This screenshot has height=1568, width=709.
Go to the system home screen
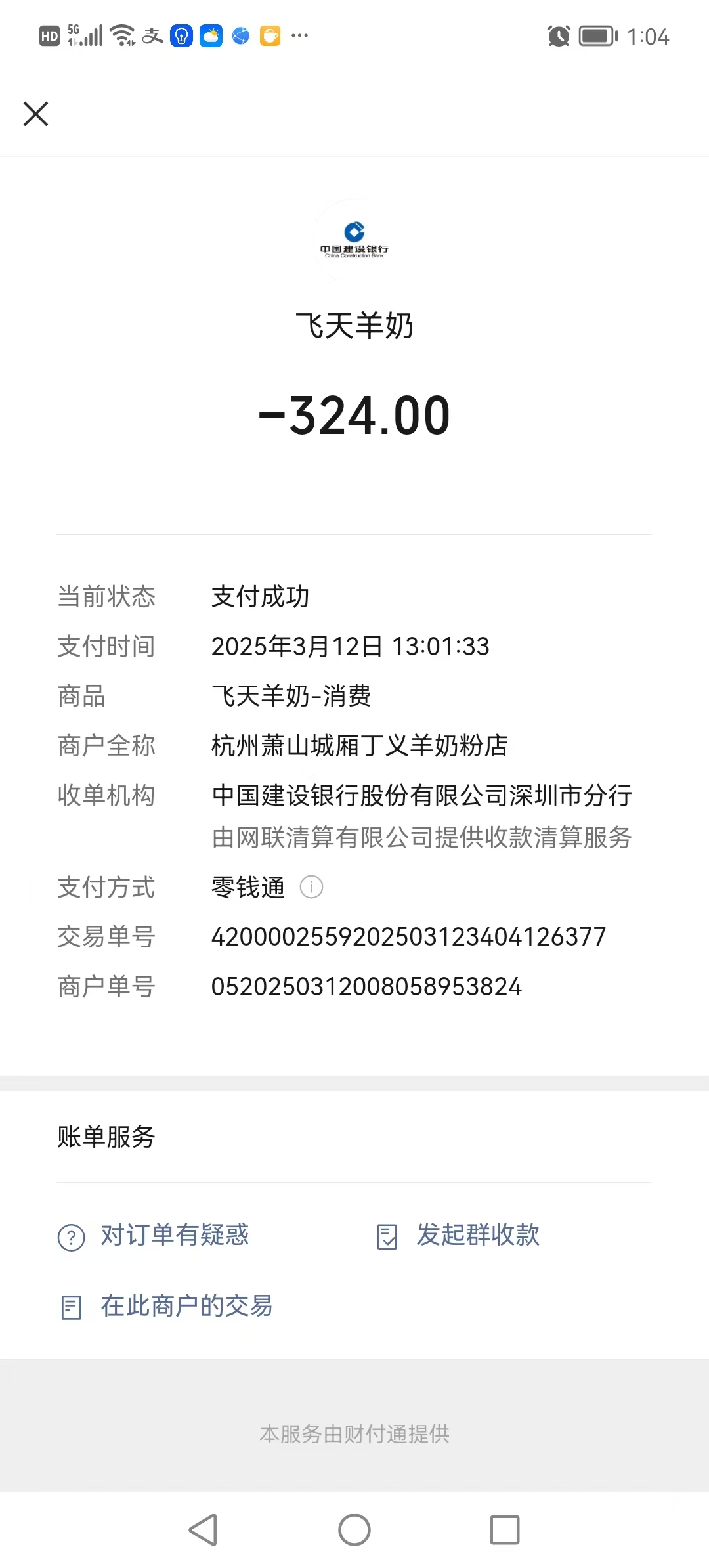coord(354,1530)
